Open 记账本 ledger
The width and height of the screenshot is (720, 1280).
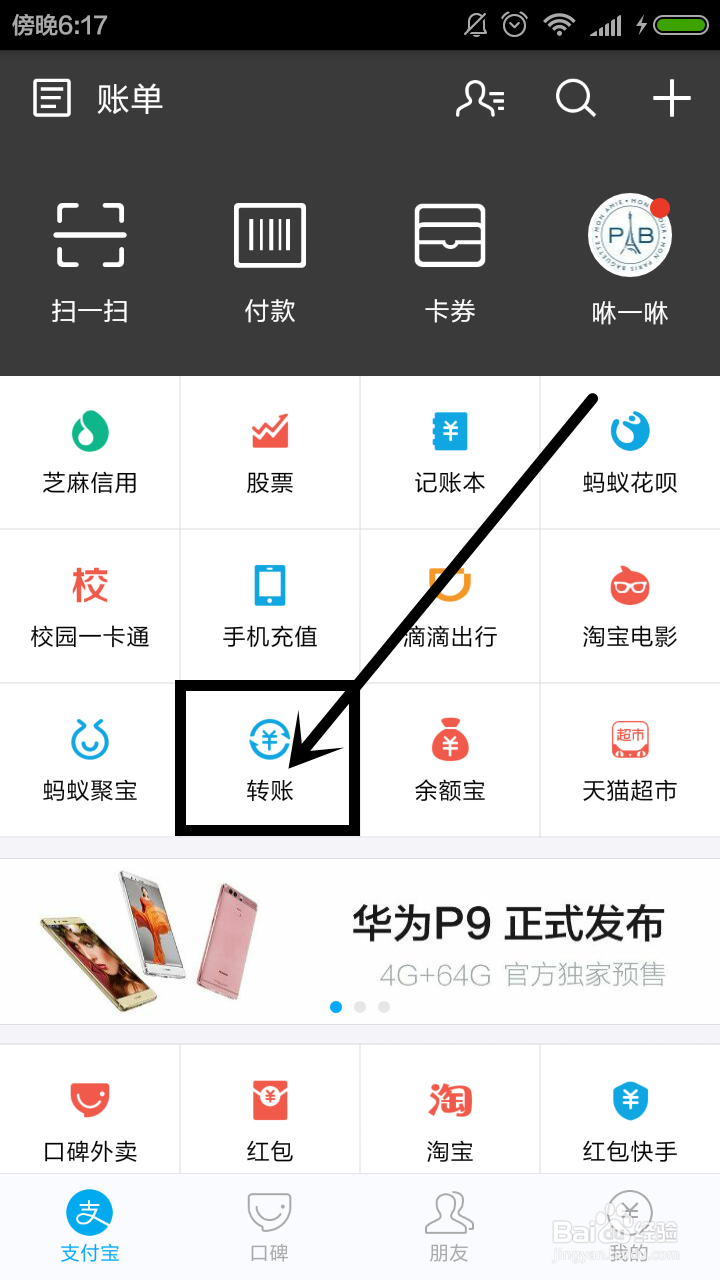[x=450, y=453]
